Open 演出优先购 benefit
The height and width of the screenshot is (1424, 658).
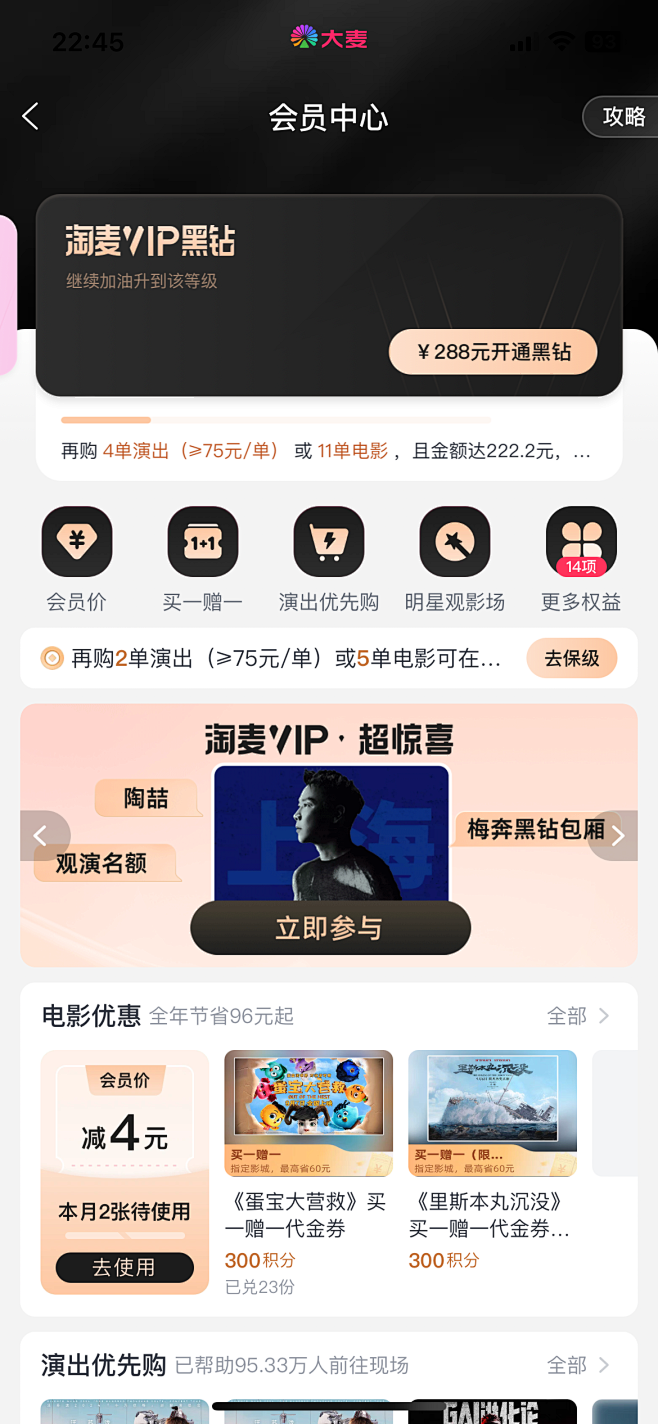point(329,559)
